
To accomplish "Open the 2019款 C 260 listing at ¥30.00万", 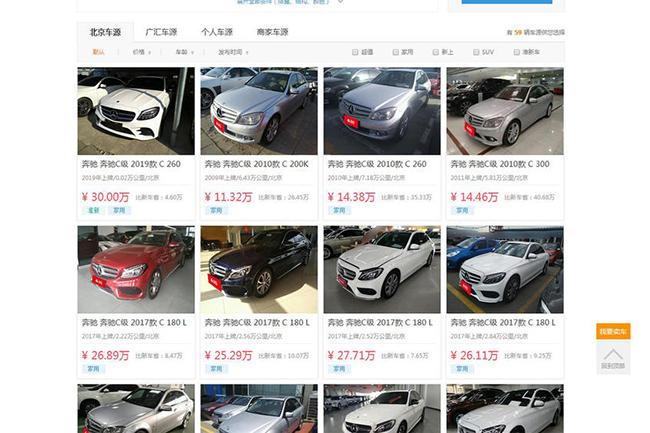I will (x=136, y=111).
